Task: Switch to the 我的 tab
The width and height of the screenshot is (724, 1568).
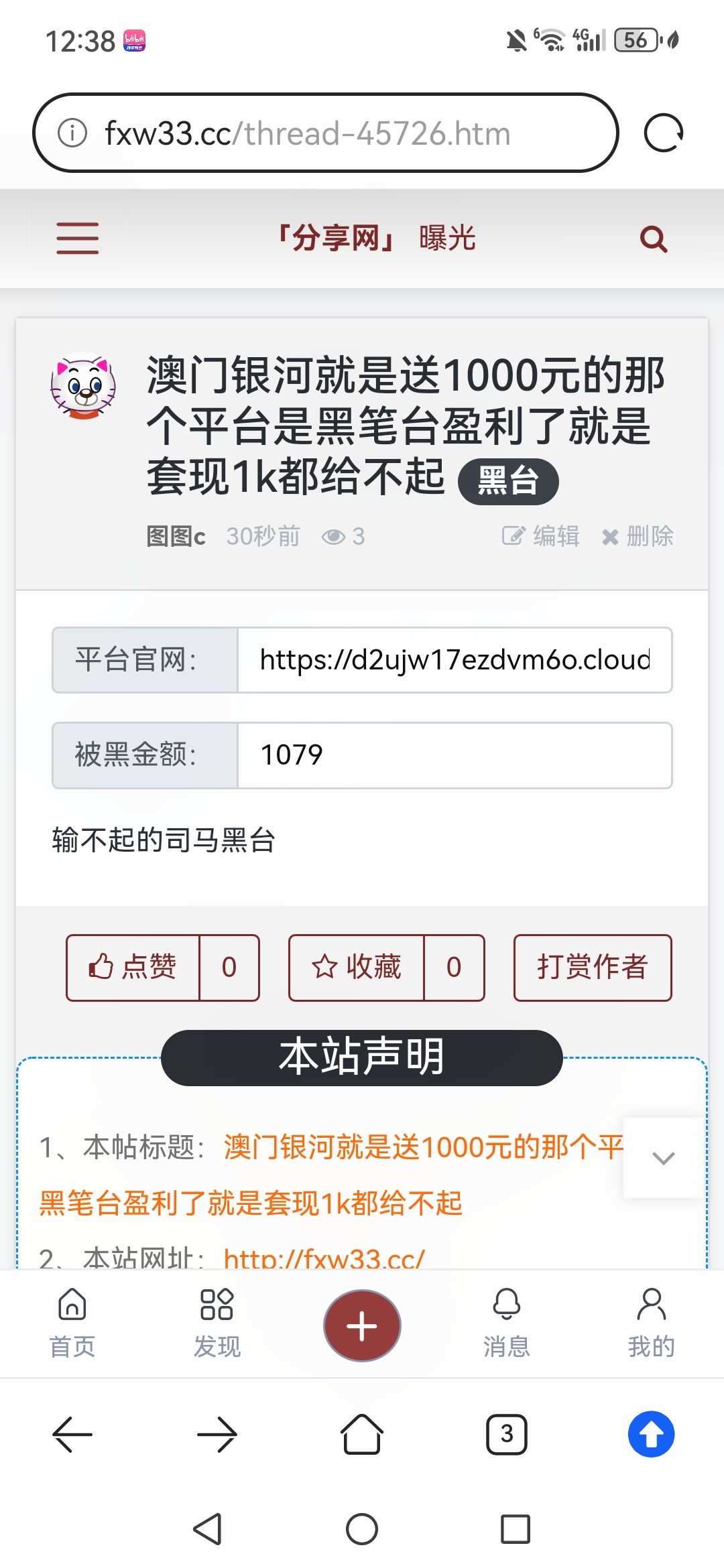Action: click(x=651, y=1323)
